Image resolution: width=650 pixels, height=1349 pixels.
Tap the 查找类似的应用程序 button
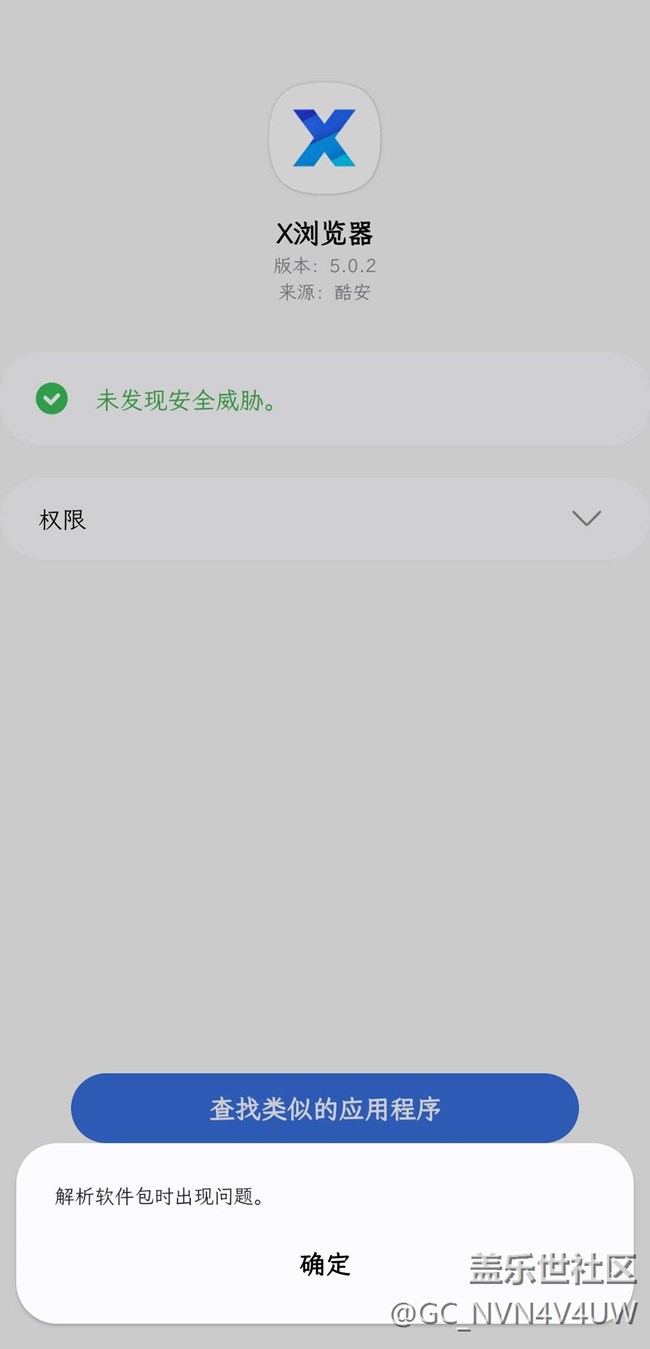click(325, 1109)
